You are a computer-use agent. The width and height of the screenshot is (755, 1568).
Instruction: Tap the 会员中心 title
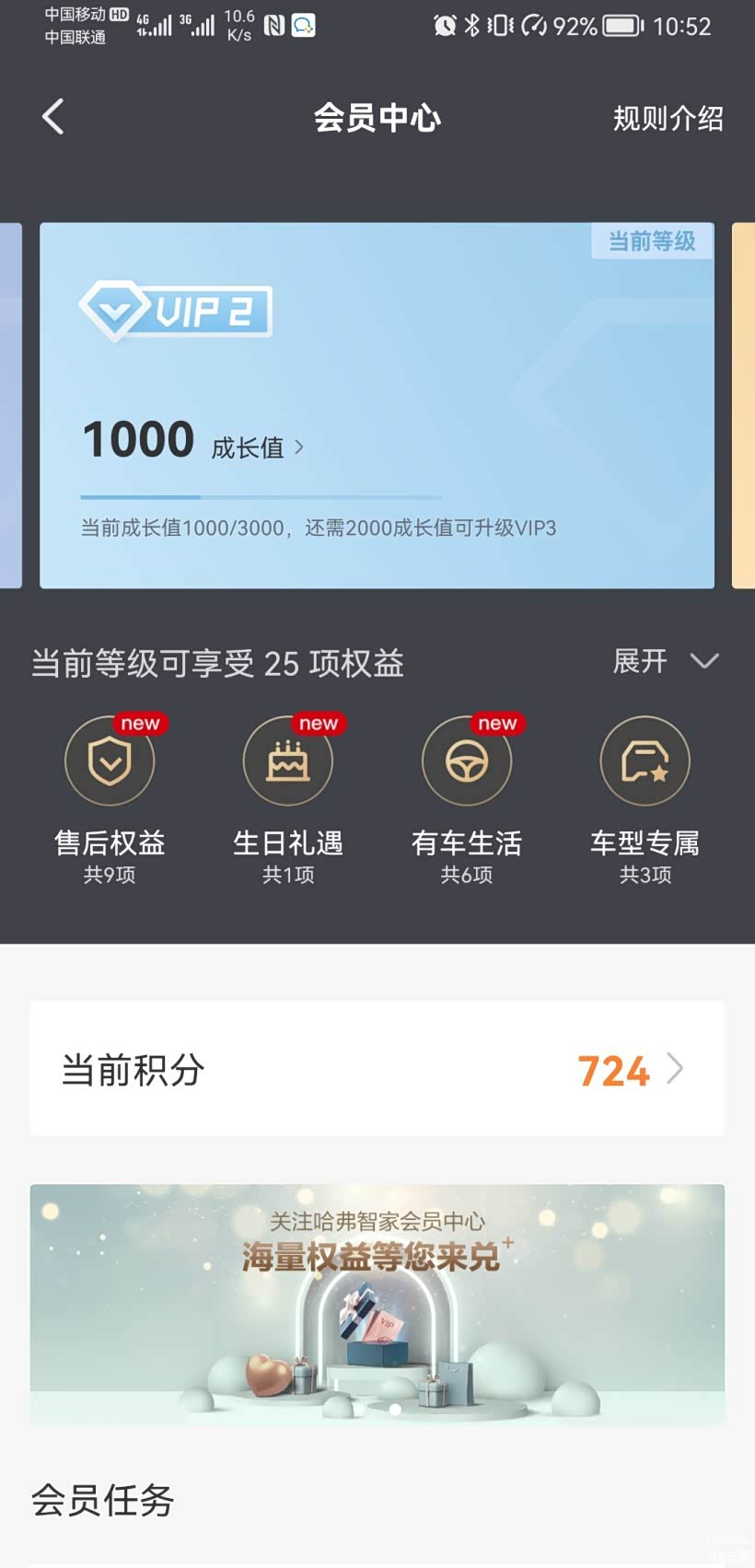(377, 117)
